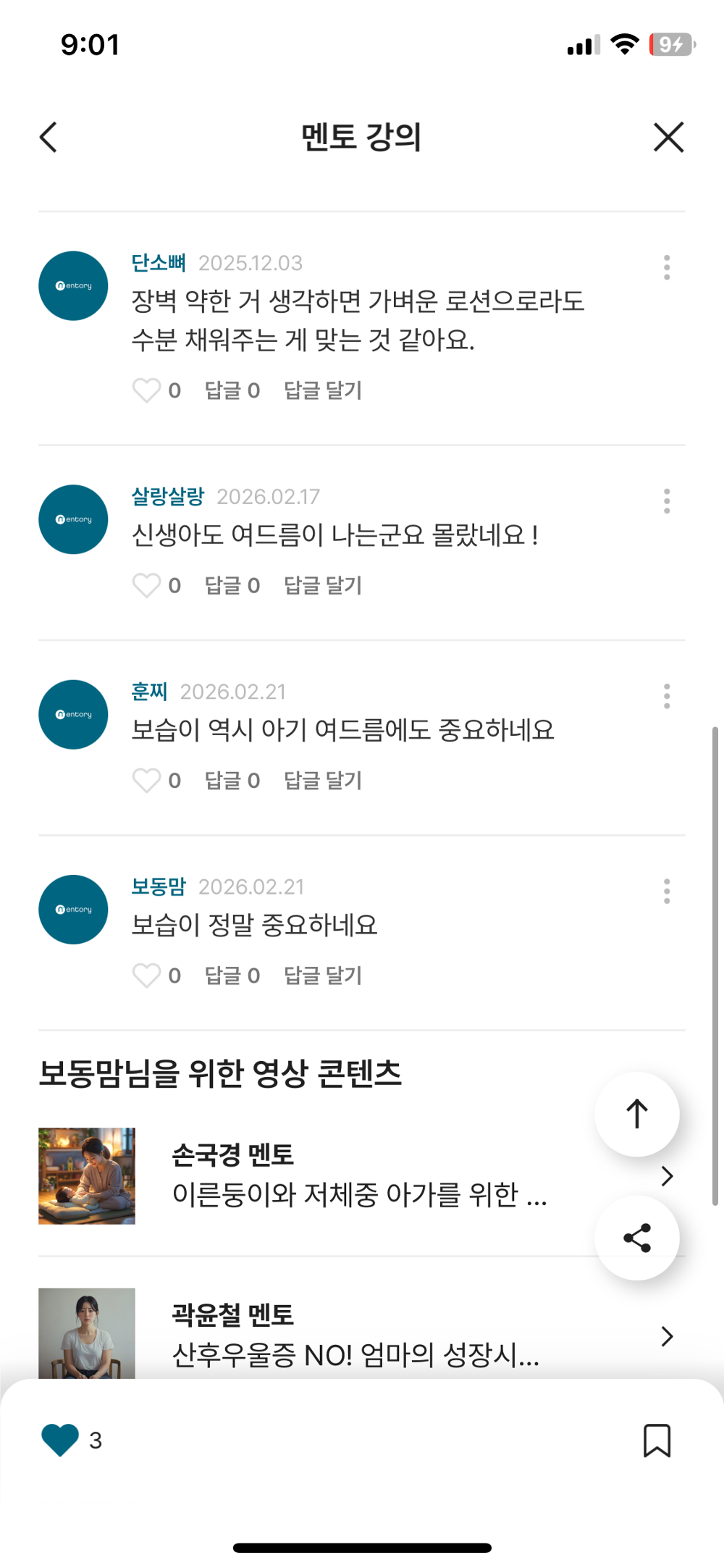
Task: Expand 곽윤철 멘토 video with its chevron
Action: (667, 1336)
